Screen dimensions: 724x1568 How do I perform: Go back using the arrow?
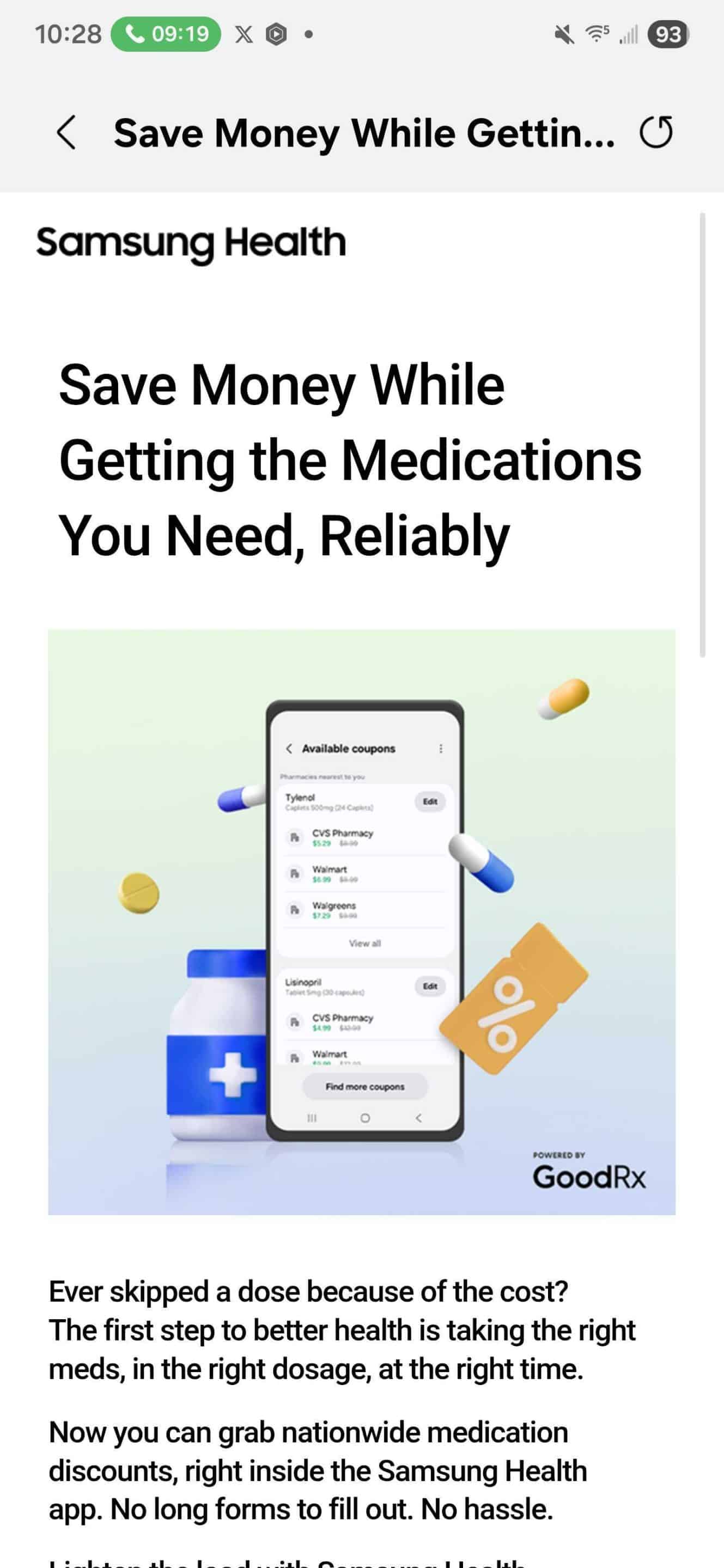[x=66, y=132]
